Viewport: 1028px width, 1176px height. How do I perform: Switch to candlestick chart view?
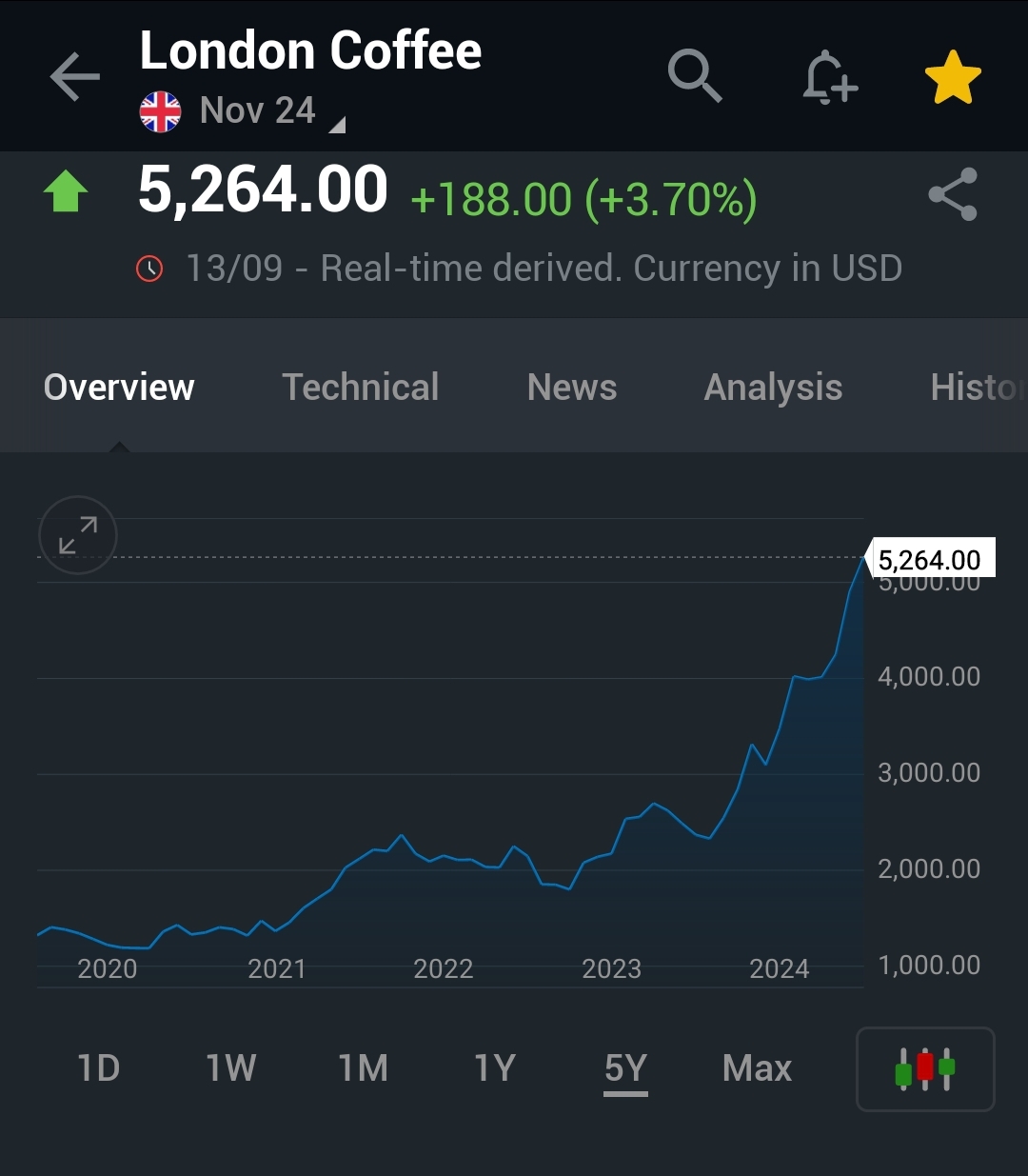[925, 1068]
